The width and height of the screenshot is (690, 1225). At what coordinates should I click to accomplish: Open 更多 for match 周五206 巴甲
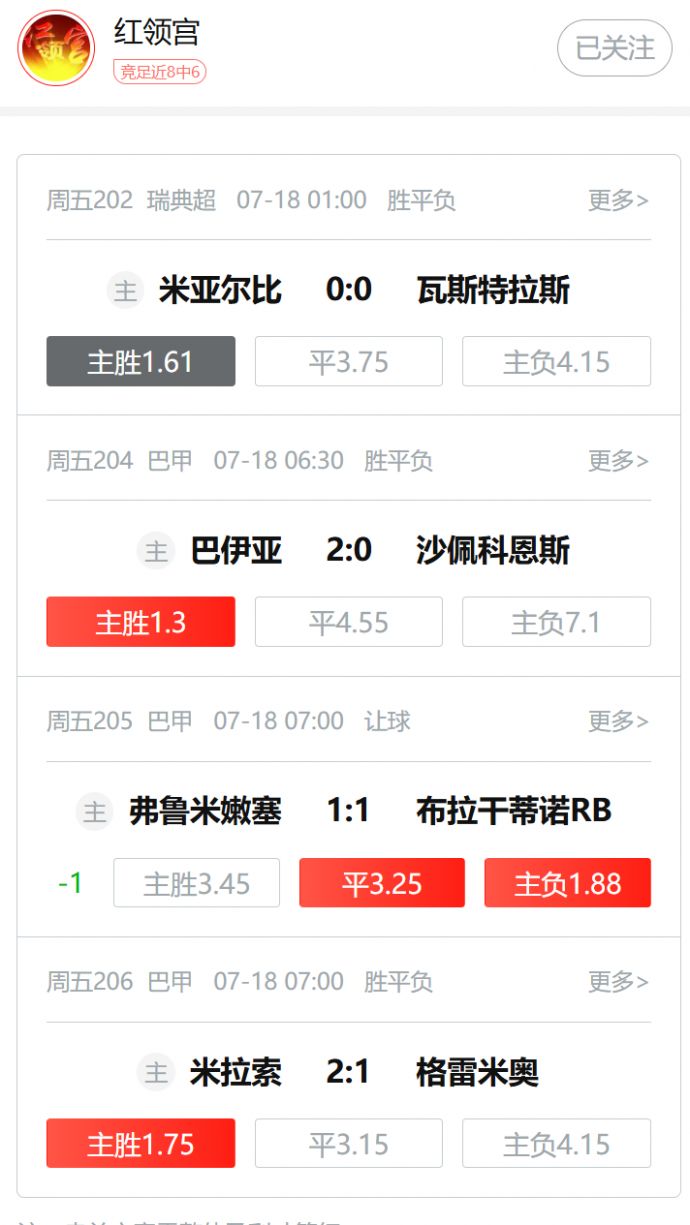(x=618, y=982)
